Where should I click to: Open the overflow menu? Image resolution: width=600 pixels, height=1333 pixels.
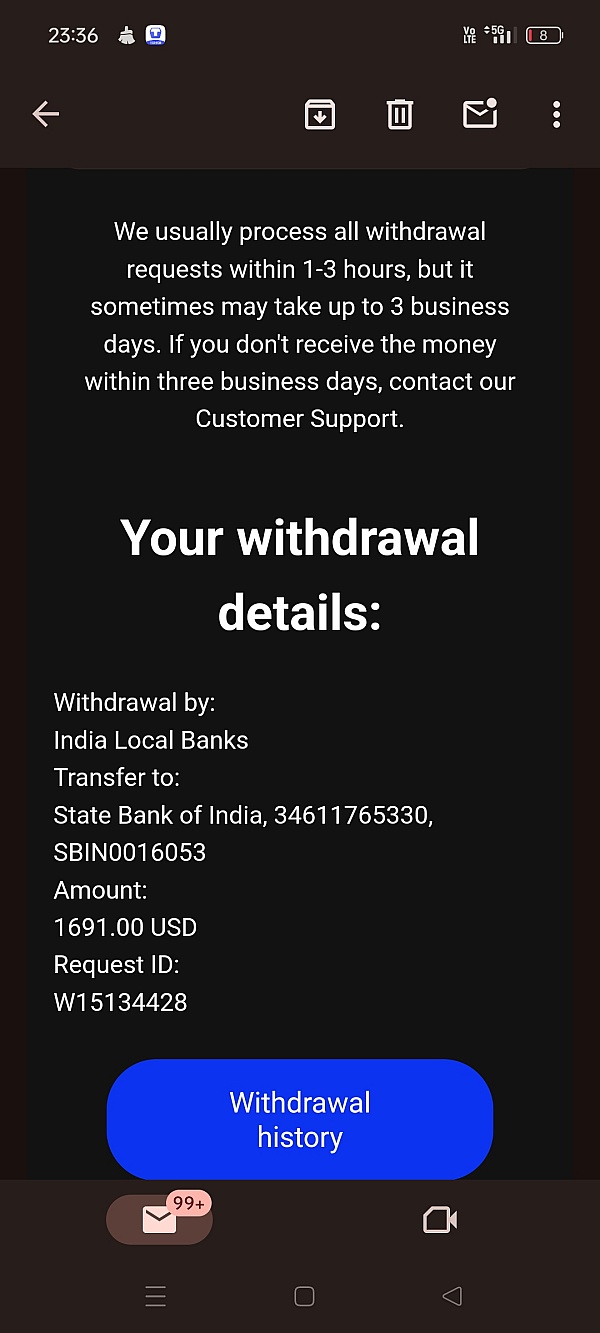pos(556,115)
